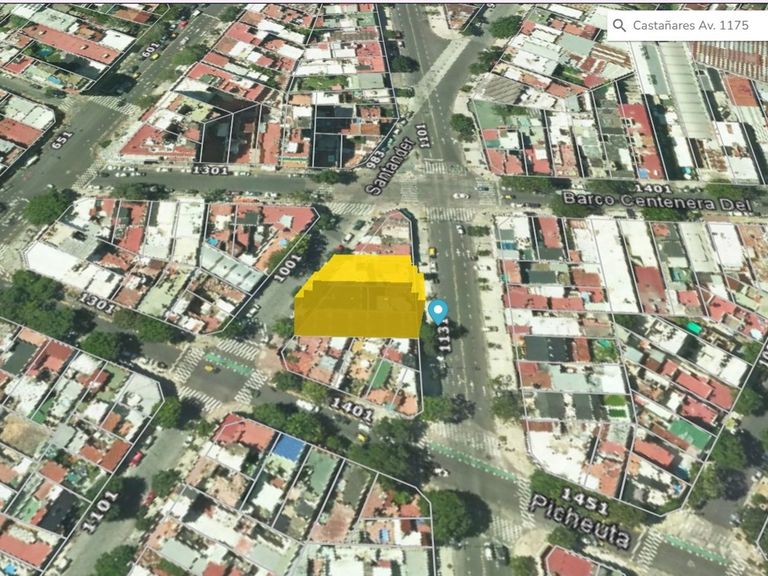Tap the blue location pin marker
Viewport: 768px width, 576px height.
pyautogui.click(x=438, y=312)
